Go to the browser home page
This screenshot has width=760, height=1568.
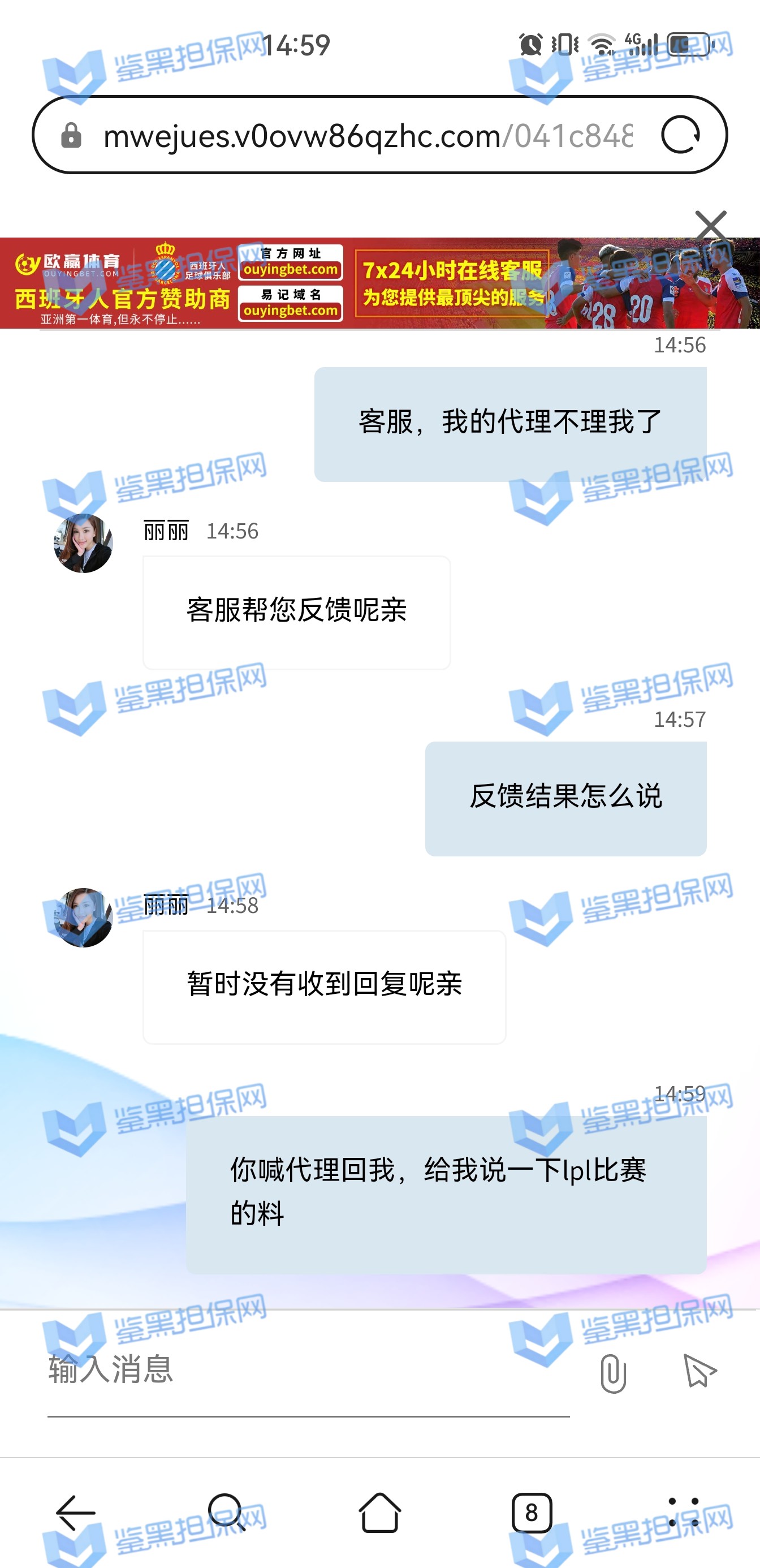(379, 1512)
